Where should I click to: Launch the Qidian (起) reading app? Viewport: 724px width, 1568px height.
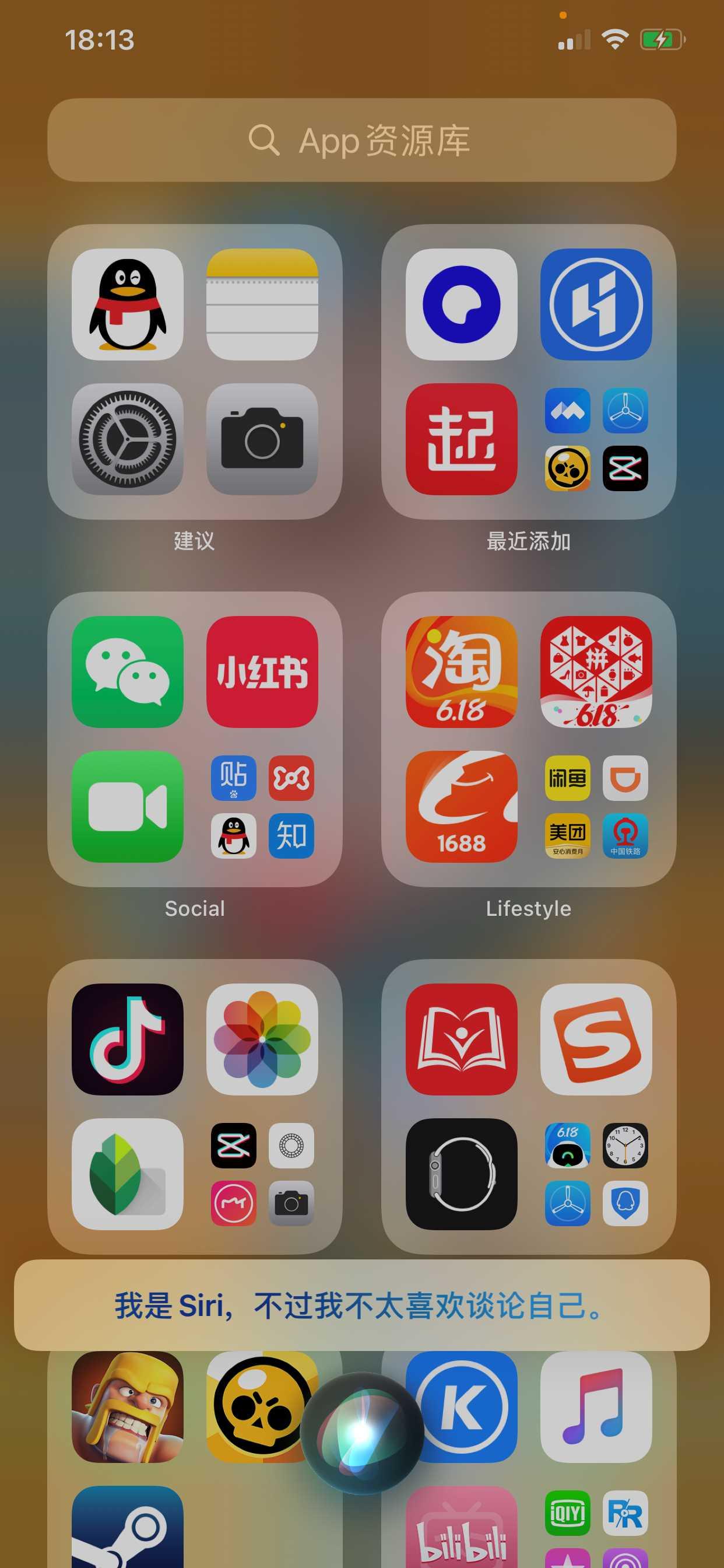pyautogui.click(x=461, y=439)
